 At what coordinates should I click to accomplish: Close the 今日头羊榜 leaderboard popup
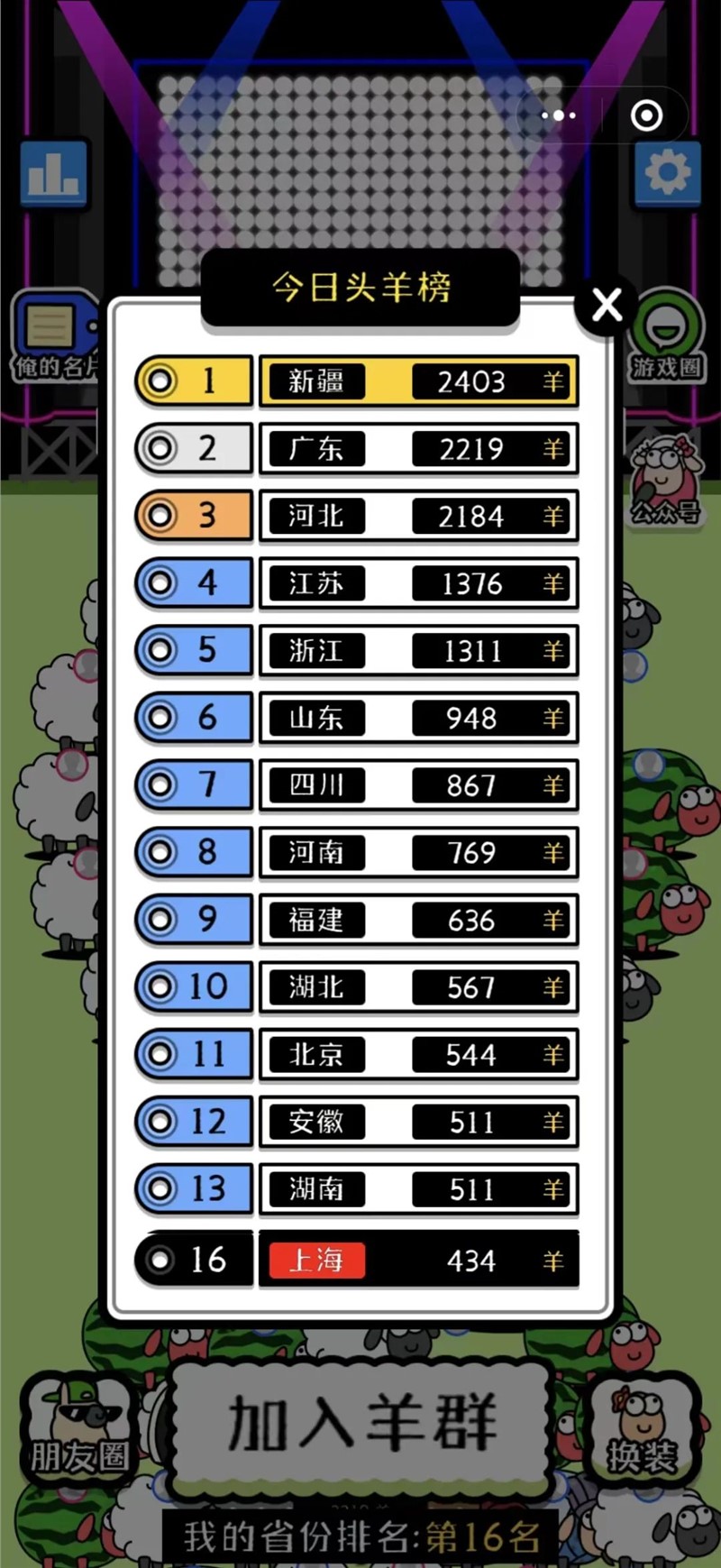click(x=607, y=306)
